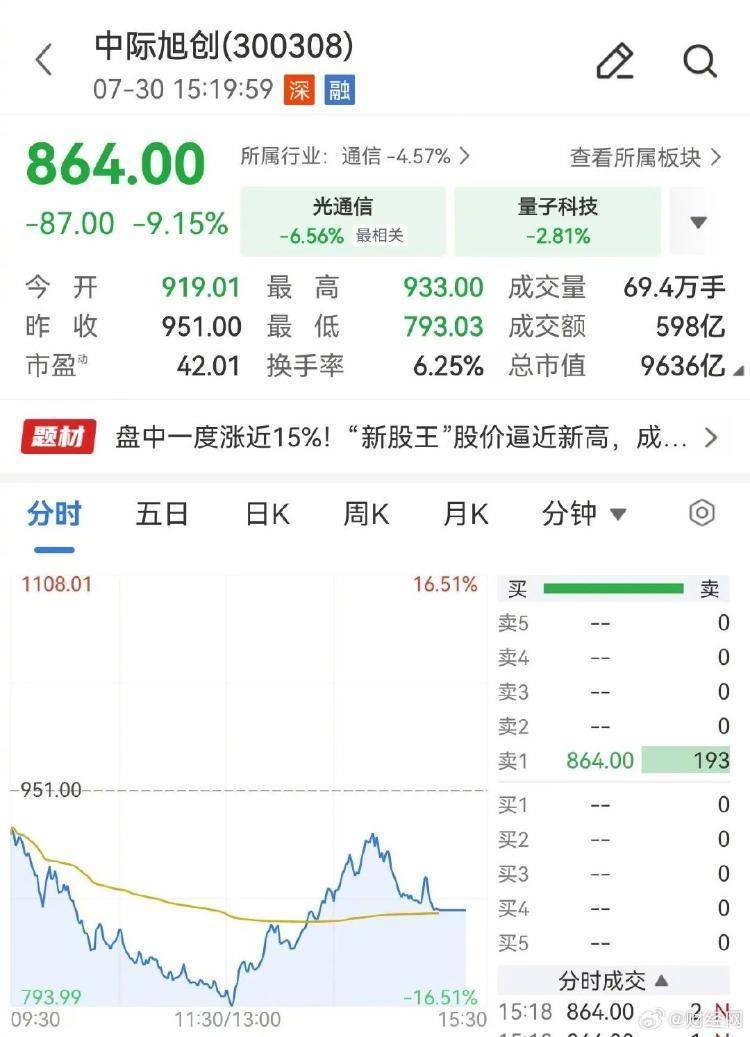Open the 分钟 dropdown

(x=584, y=514)
